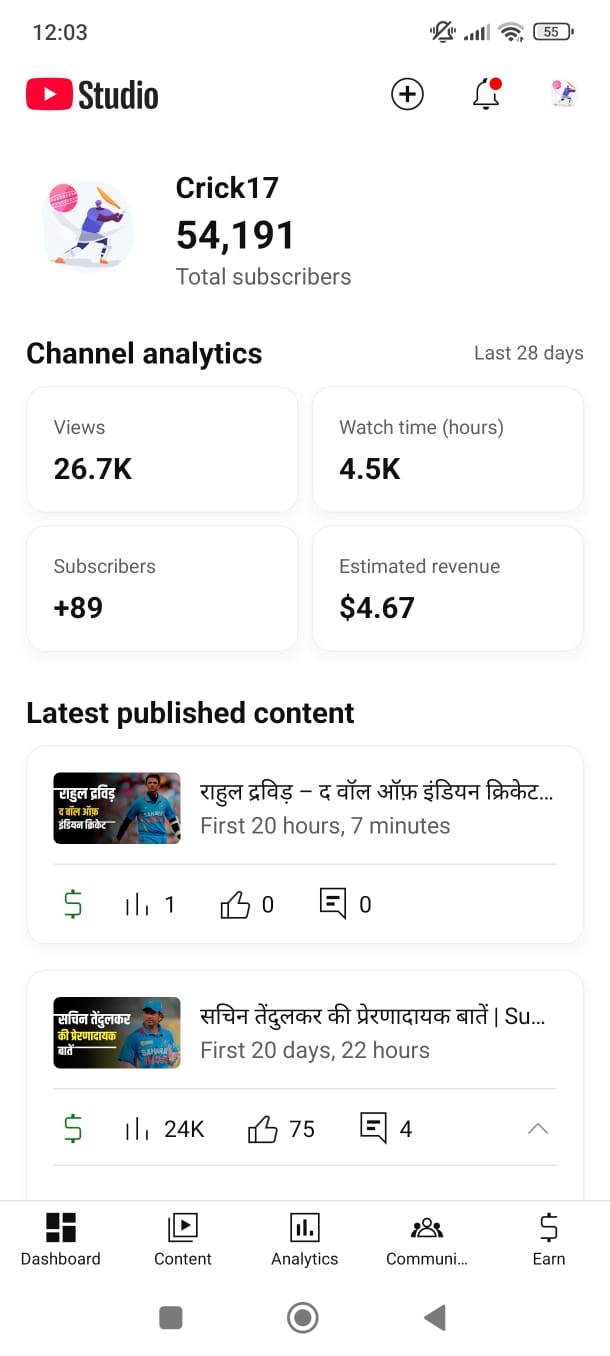Open the account avatar at top right
This screenshot has width=610, height=1356.
pyautogui.click(x=564, y=94)
